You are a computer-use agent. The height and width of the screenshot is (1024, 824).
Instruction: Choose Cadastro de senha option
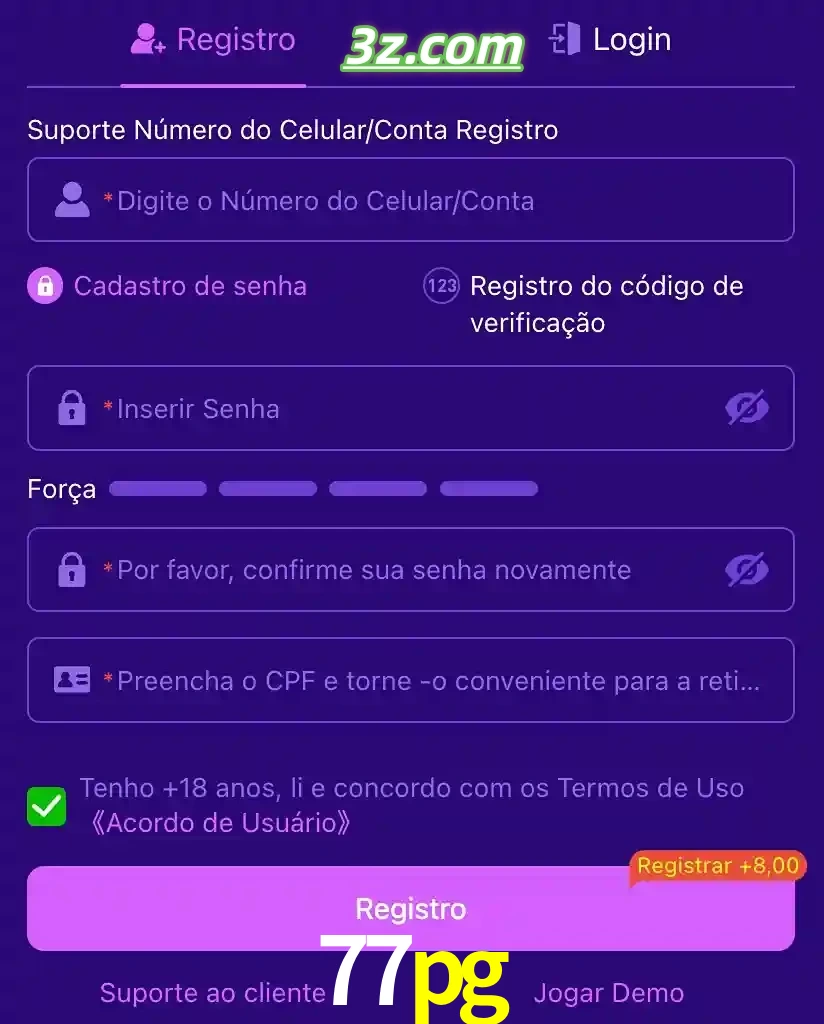pos(168,286)
